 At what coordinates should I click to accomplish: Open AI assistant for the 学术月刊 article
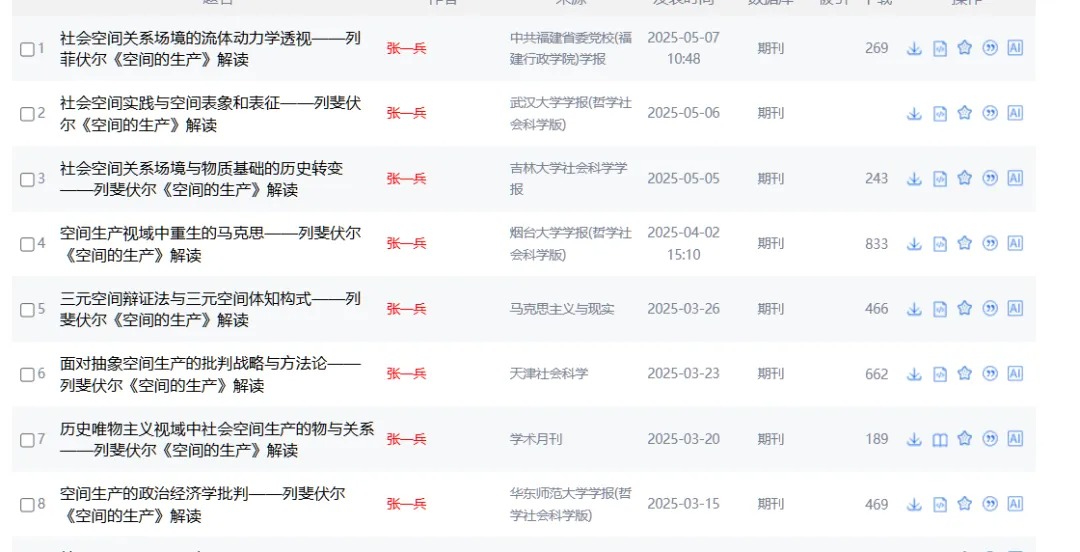(x=1015, y=438)
